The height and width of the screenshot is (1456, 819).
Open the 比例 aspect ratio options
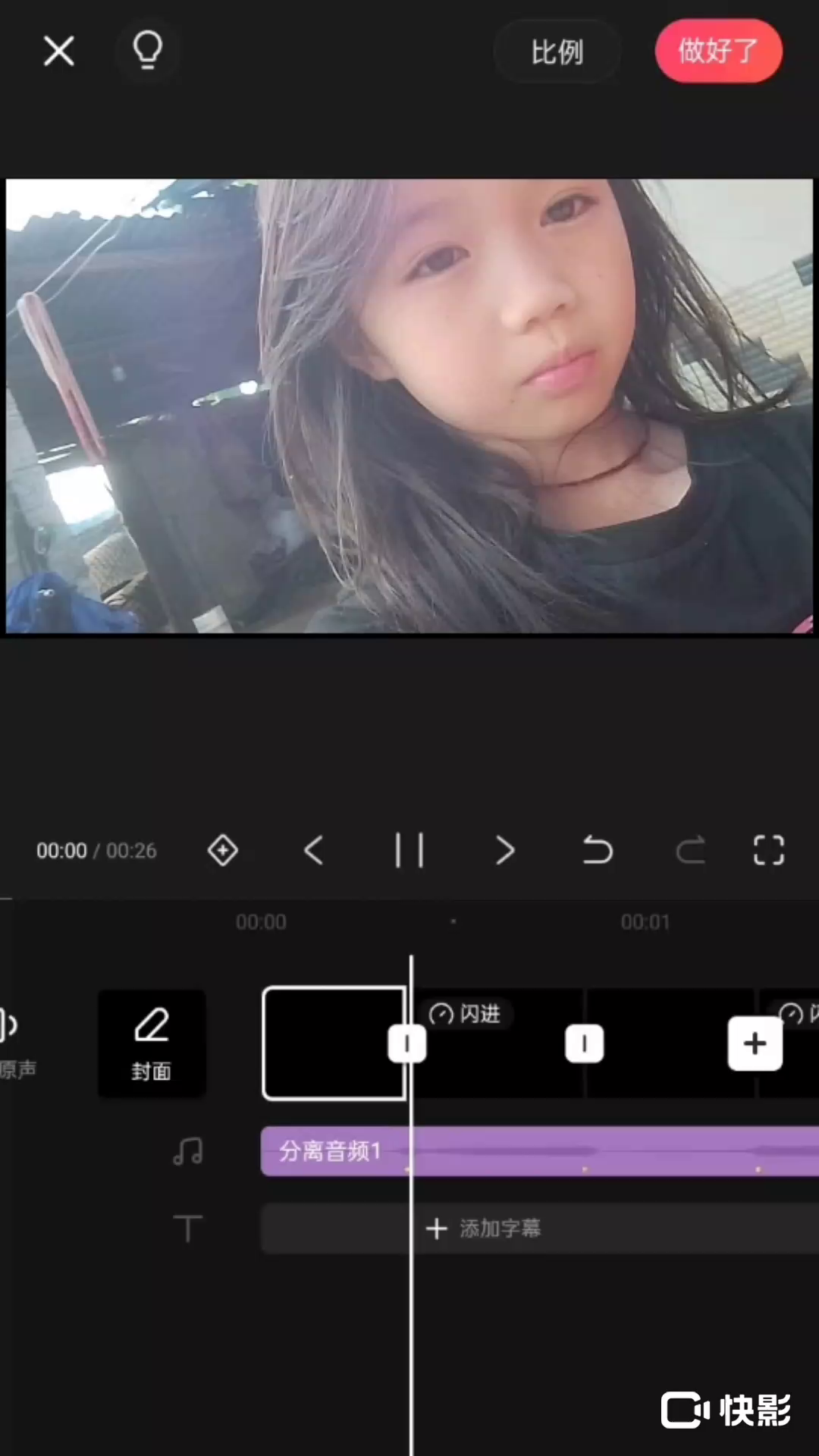(557, 52)
